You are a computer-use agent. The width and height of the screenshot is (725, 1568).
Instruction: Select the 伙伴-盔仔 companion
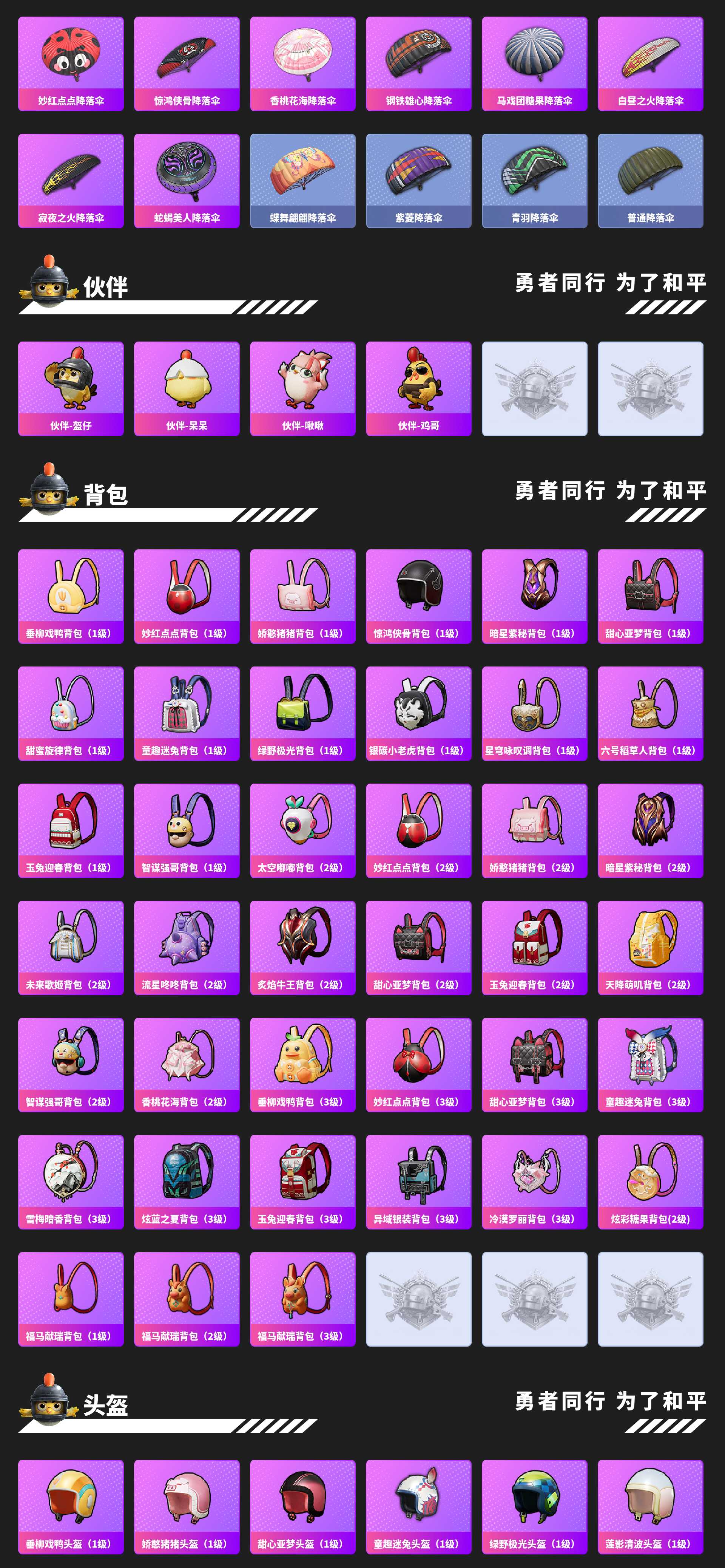(70, 388)
